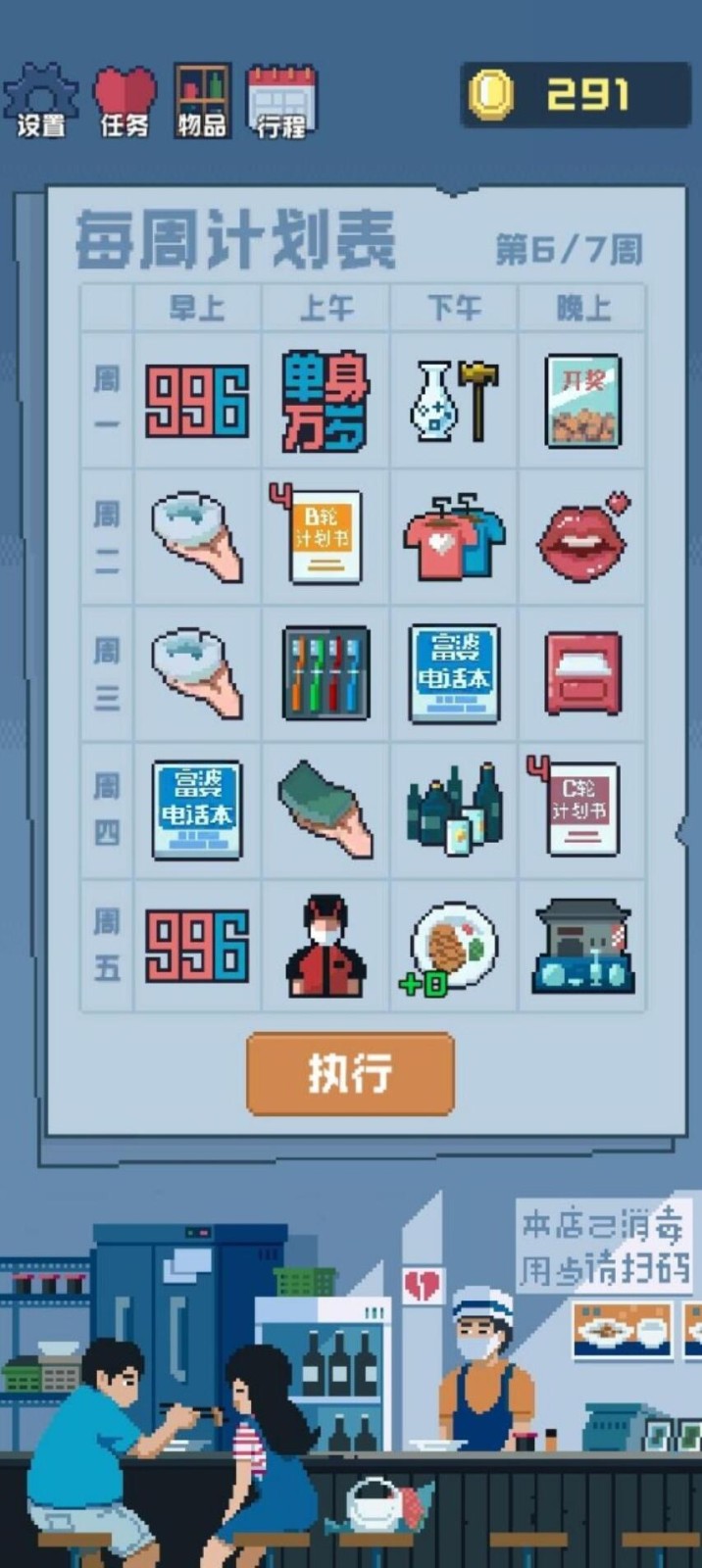The image size is (702, 1568).
Task: Select the 开奖 lottery slot on Monday
Action: (582, 401)
